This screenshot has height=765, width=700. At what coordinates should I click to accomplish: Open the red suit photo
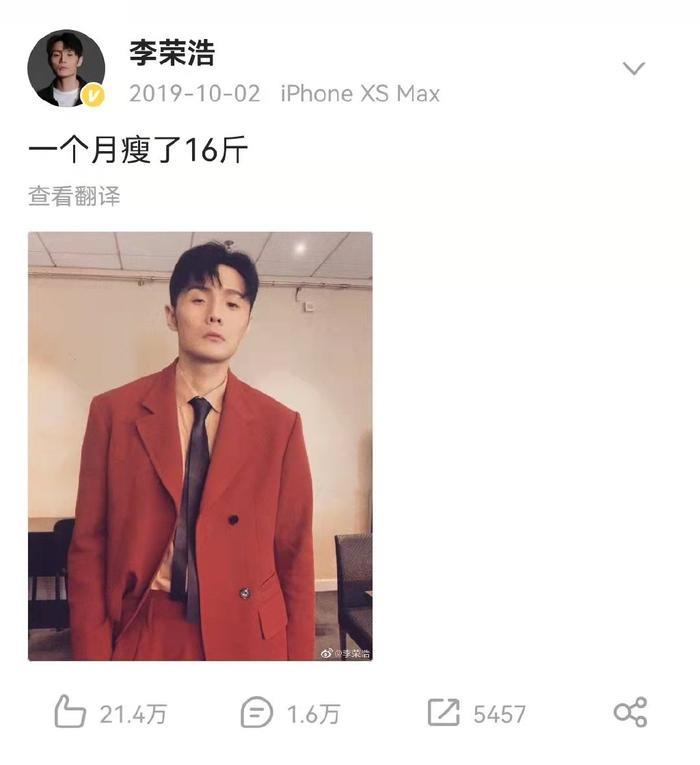pyautogui.click(x=200, y=446)
